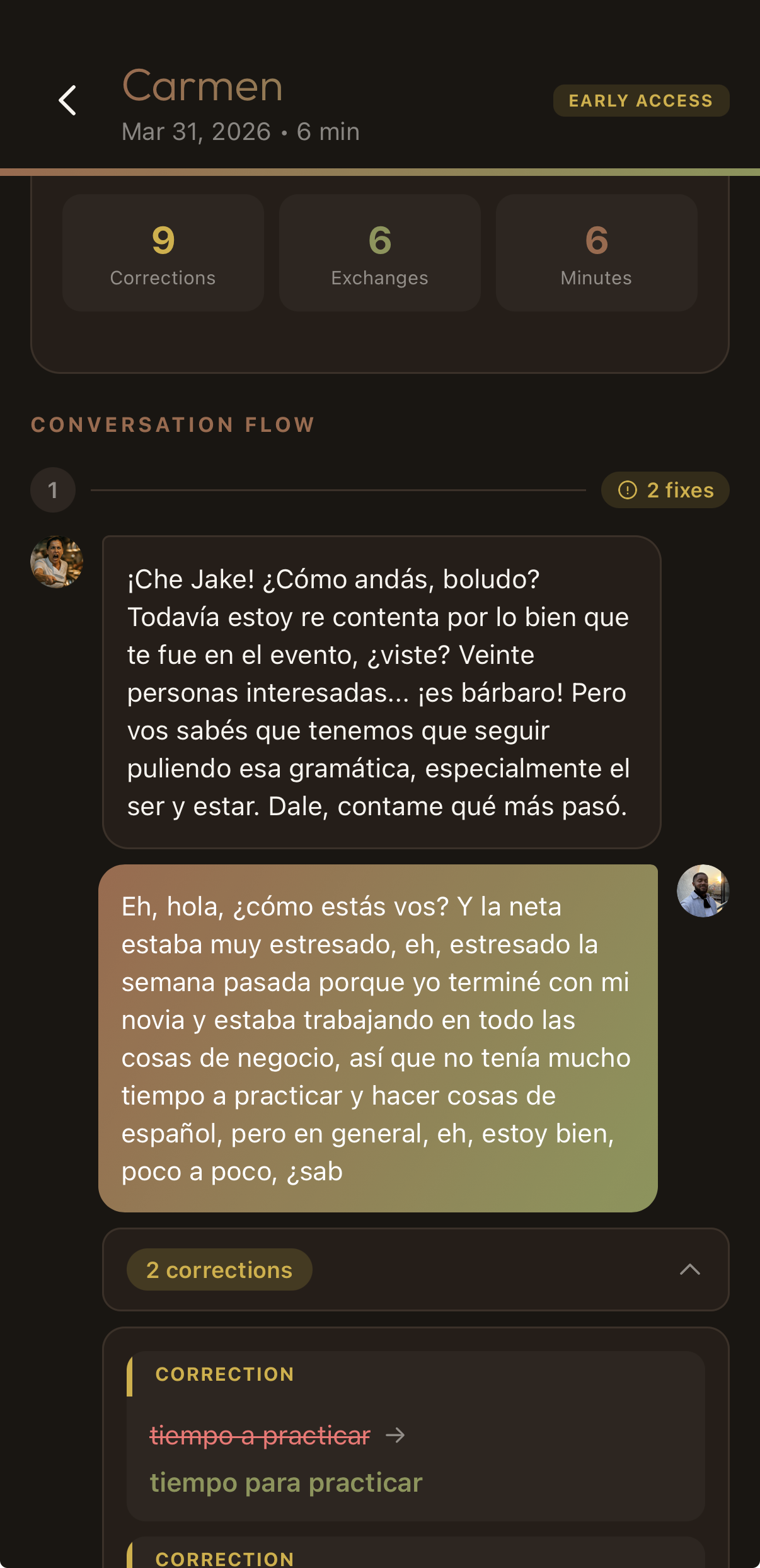Screen dimensions: 760x1568
Task: Click the "9 Corrections" stat card
Action: coord(163,253)
